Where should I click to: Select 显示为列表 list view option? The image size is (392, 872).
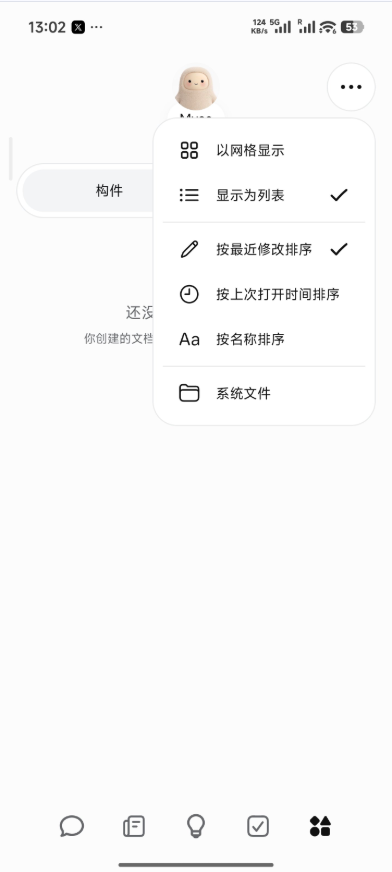point(264,195)
